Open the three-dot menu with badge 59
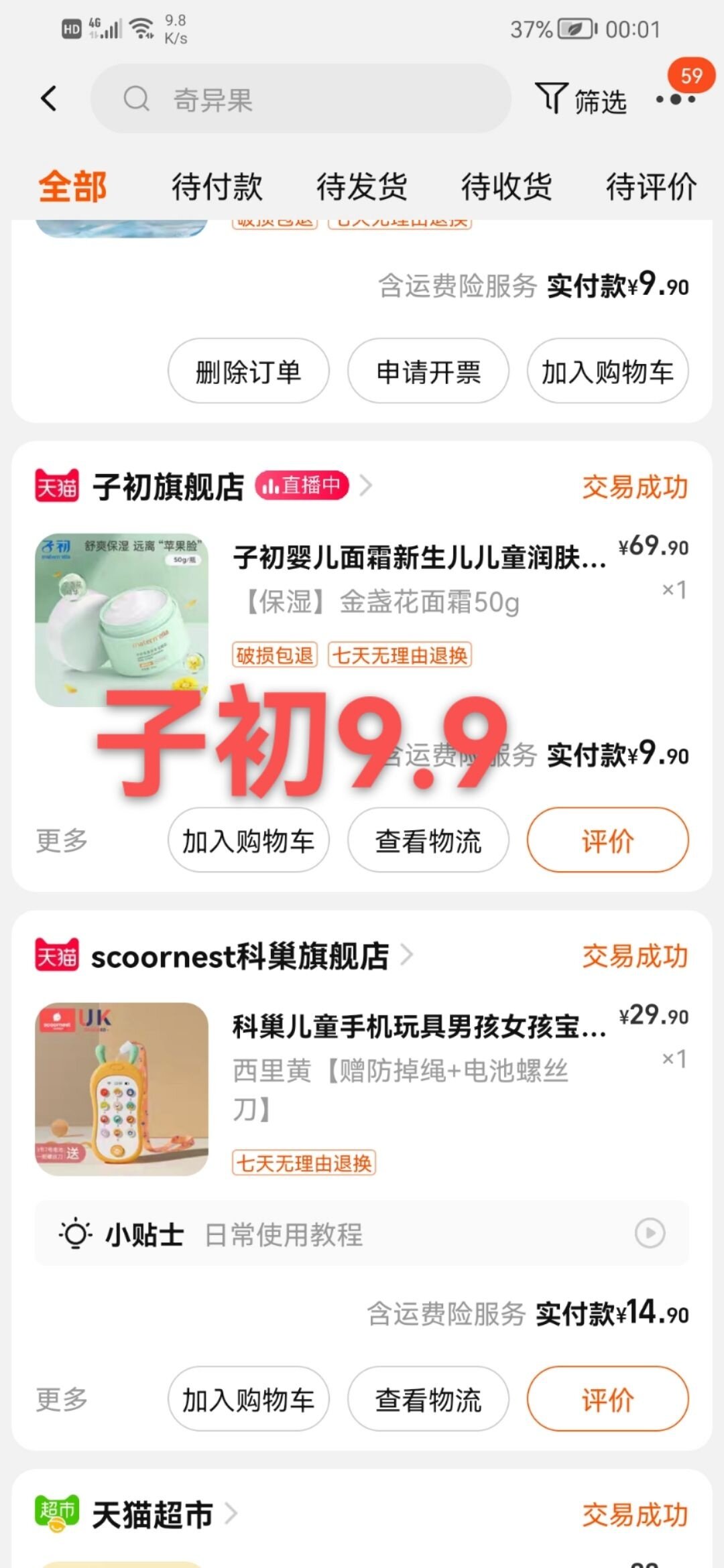 [x=676, y=99]
